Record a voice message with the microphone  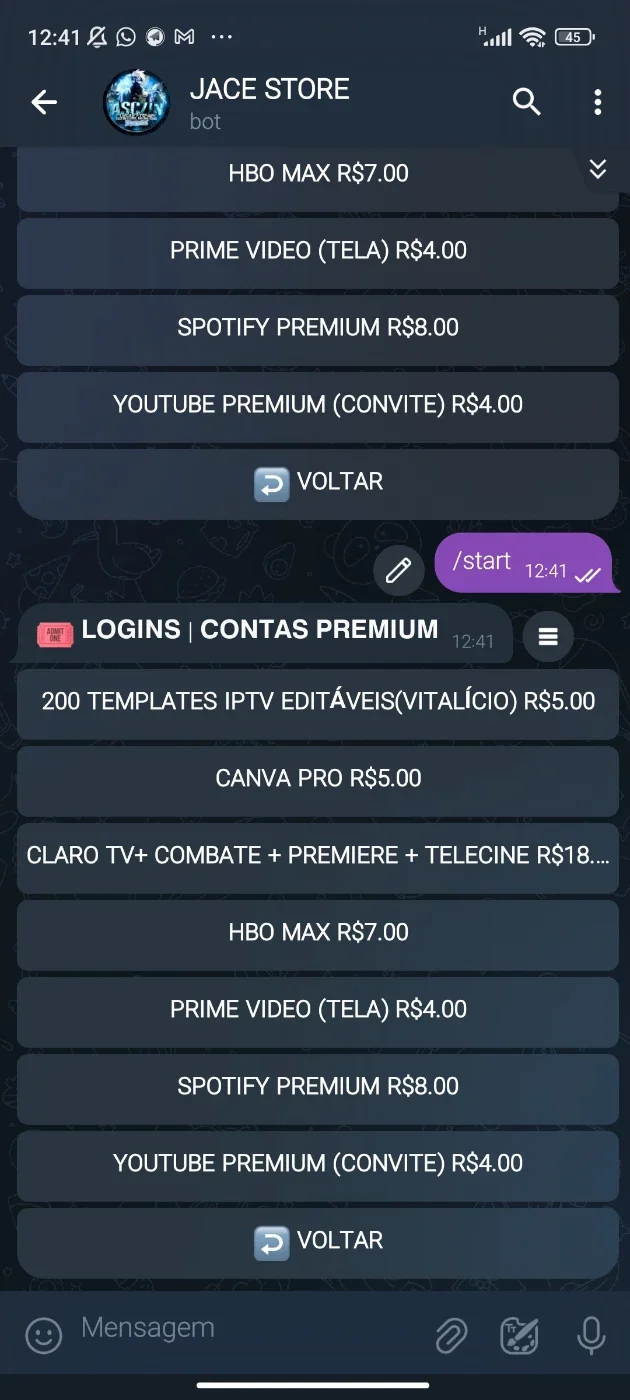click(591, 1336)
